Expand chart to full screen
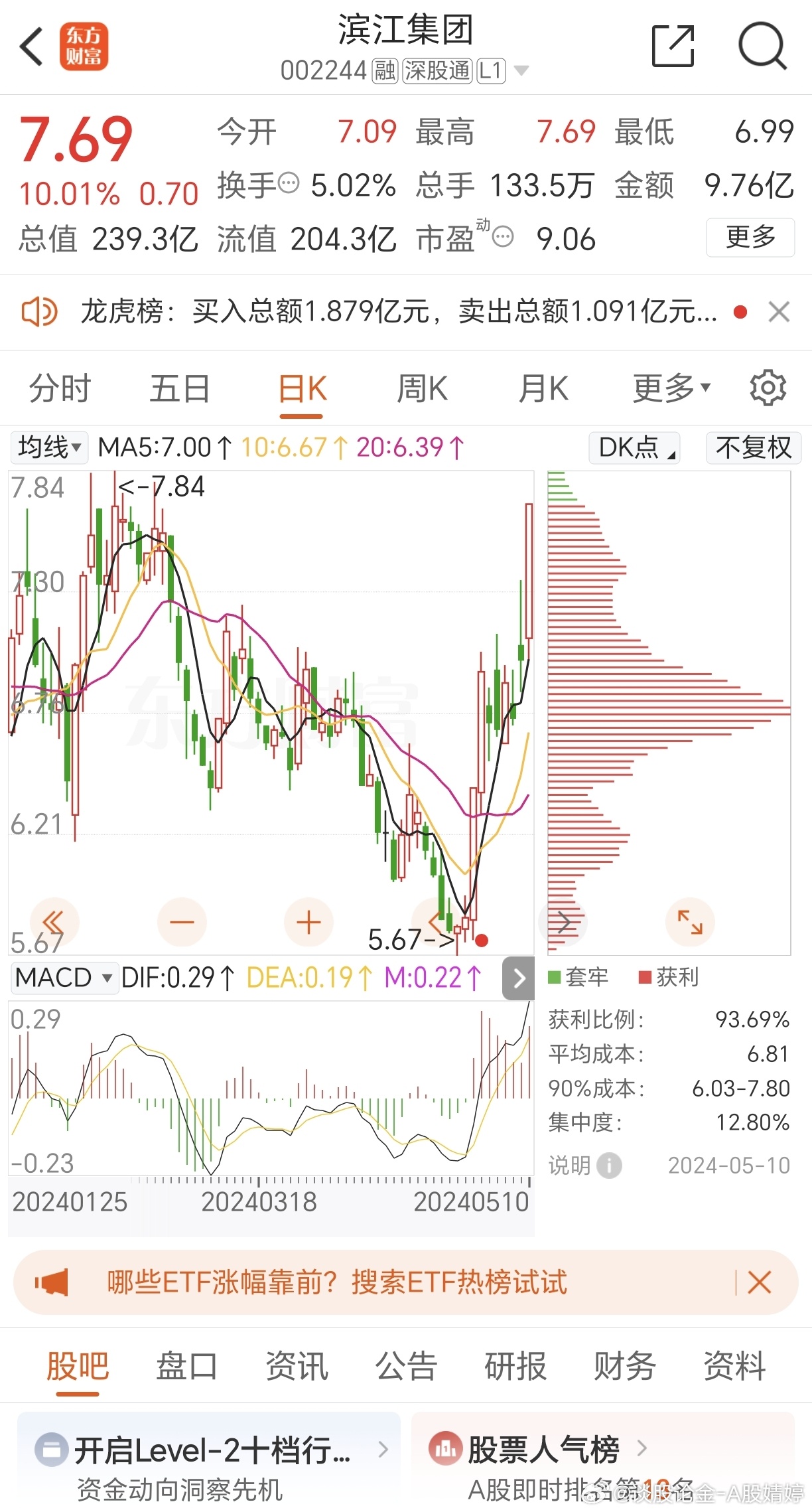This screenshot has height=1512, width=812. pyautogui.click(x=690, y=922)
